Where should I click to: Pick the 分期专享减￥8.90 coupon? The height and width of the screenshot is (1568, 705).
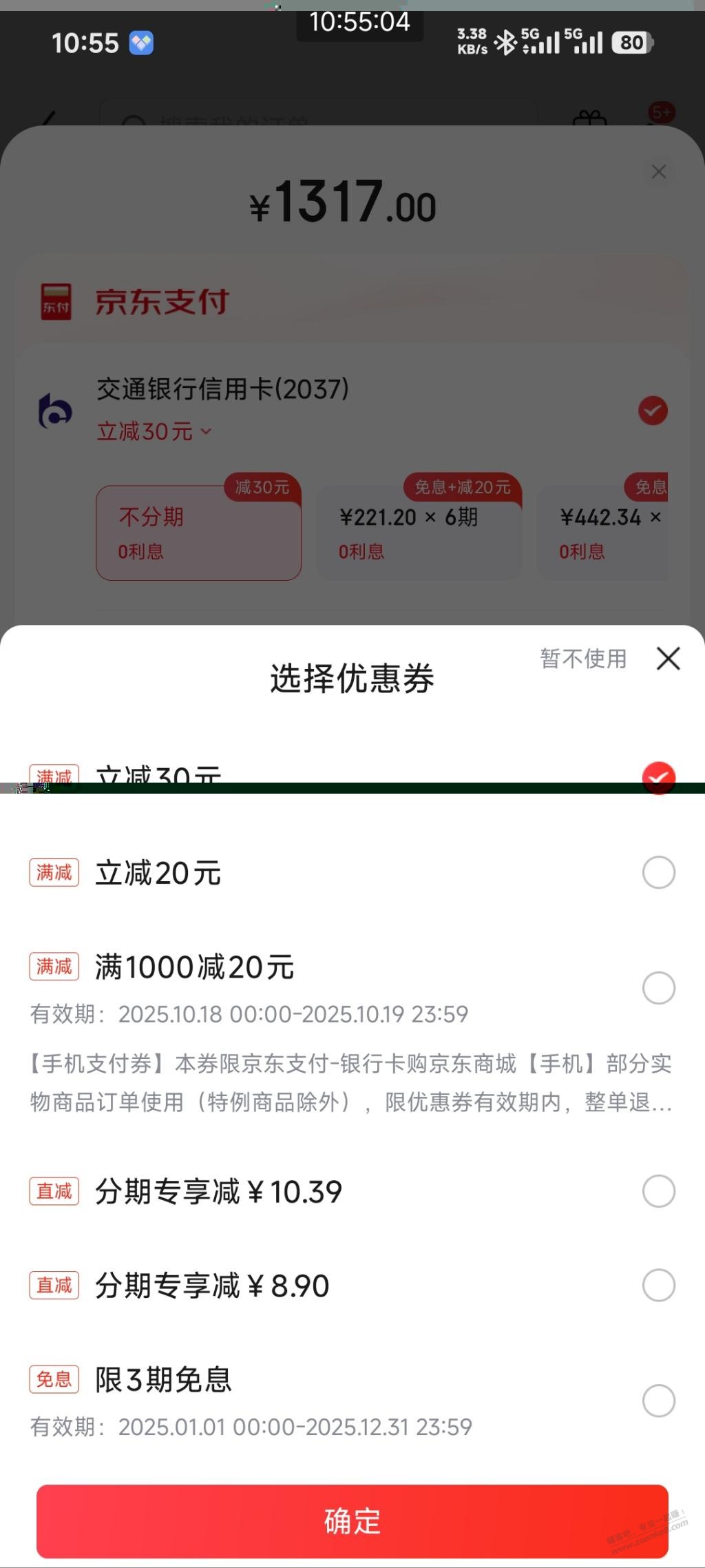pyautogui.click(x=658, y=1286)
